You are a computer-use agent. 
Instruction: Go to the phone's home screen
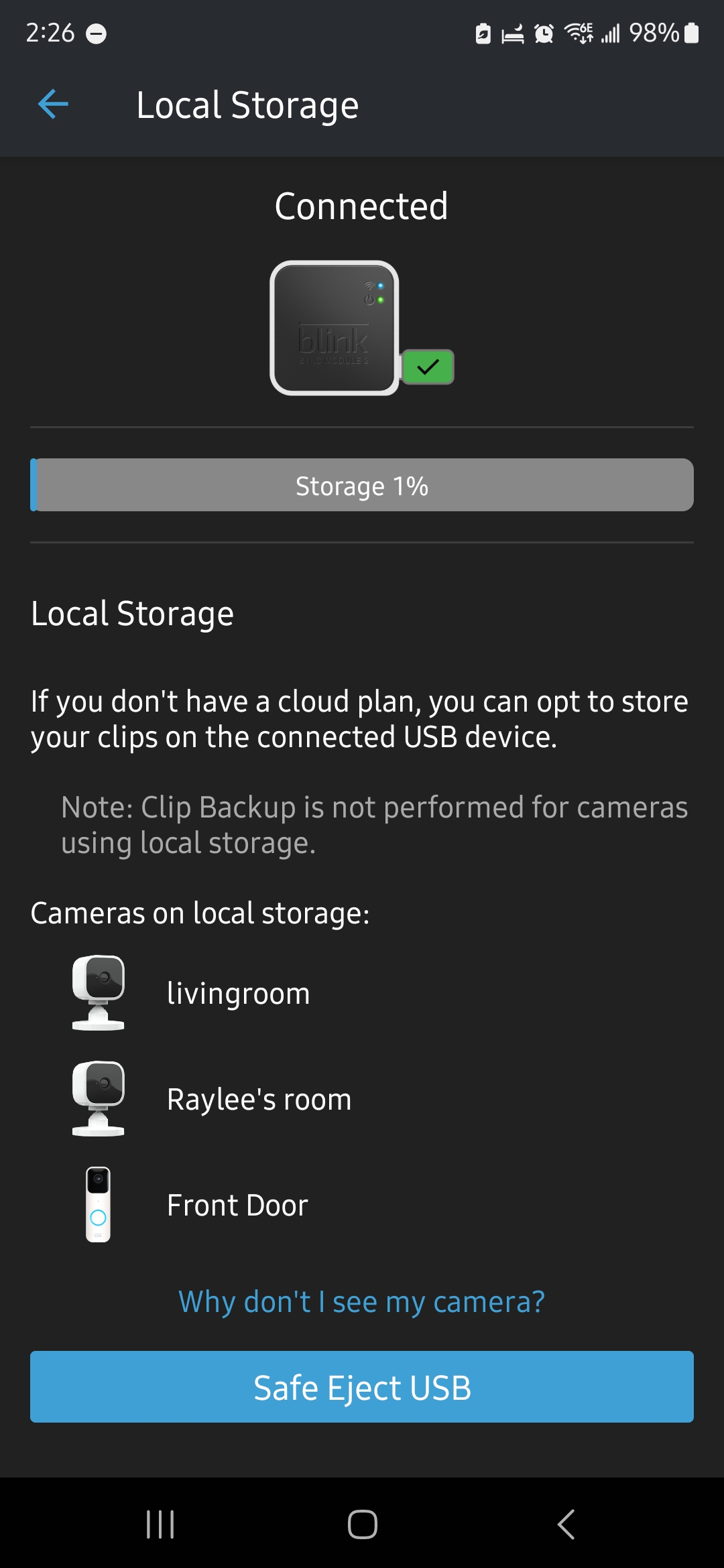coord(362,1524)
